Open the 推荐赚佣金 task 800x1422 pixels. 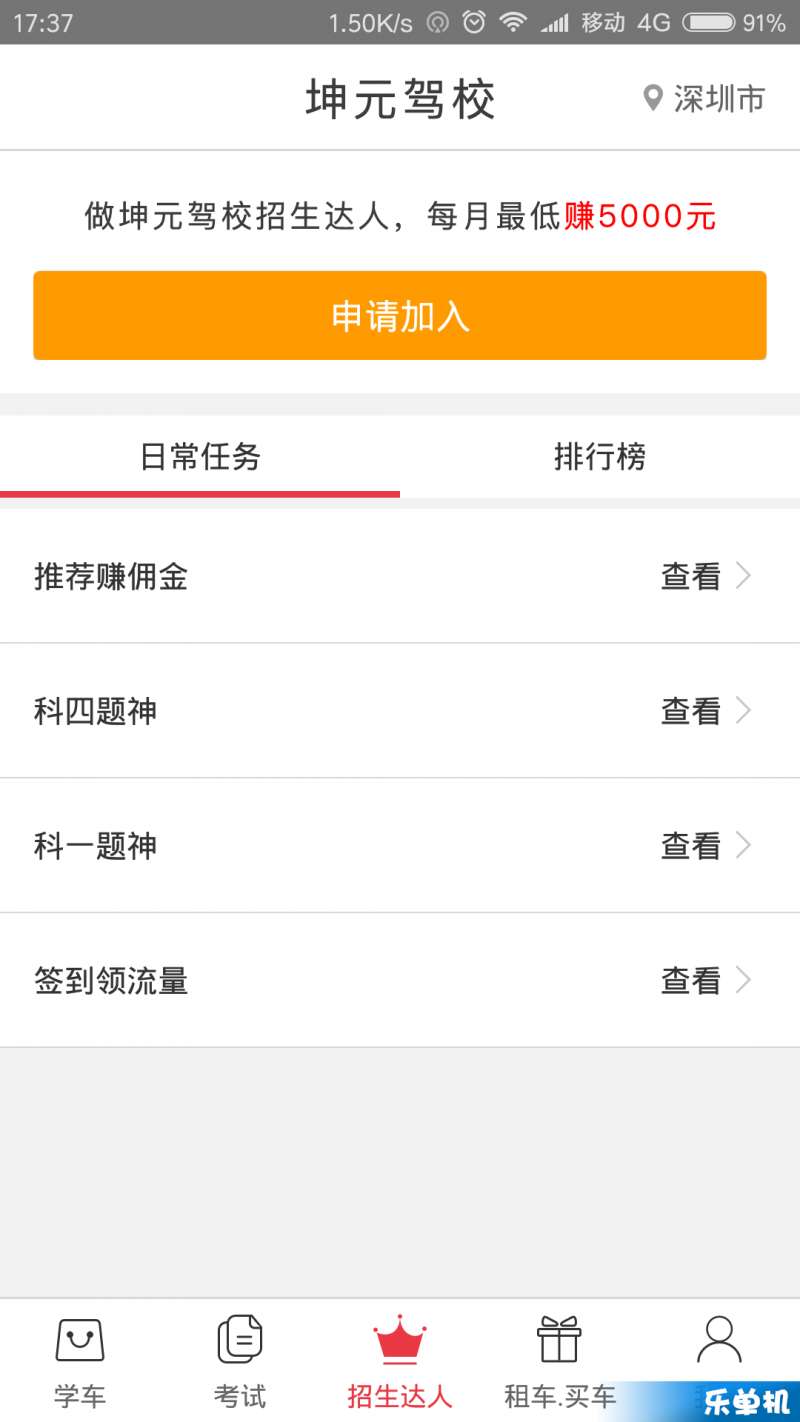pos(400,576)
